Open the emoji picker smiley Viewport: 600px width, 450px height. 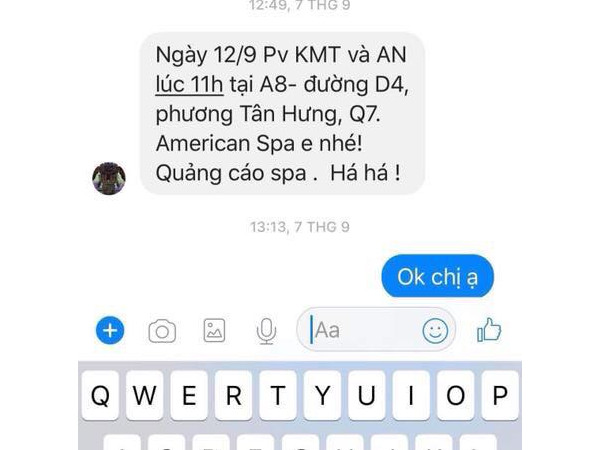click(435, 330)
